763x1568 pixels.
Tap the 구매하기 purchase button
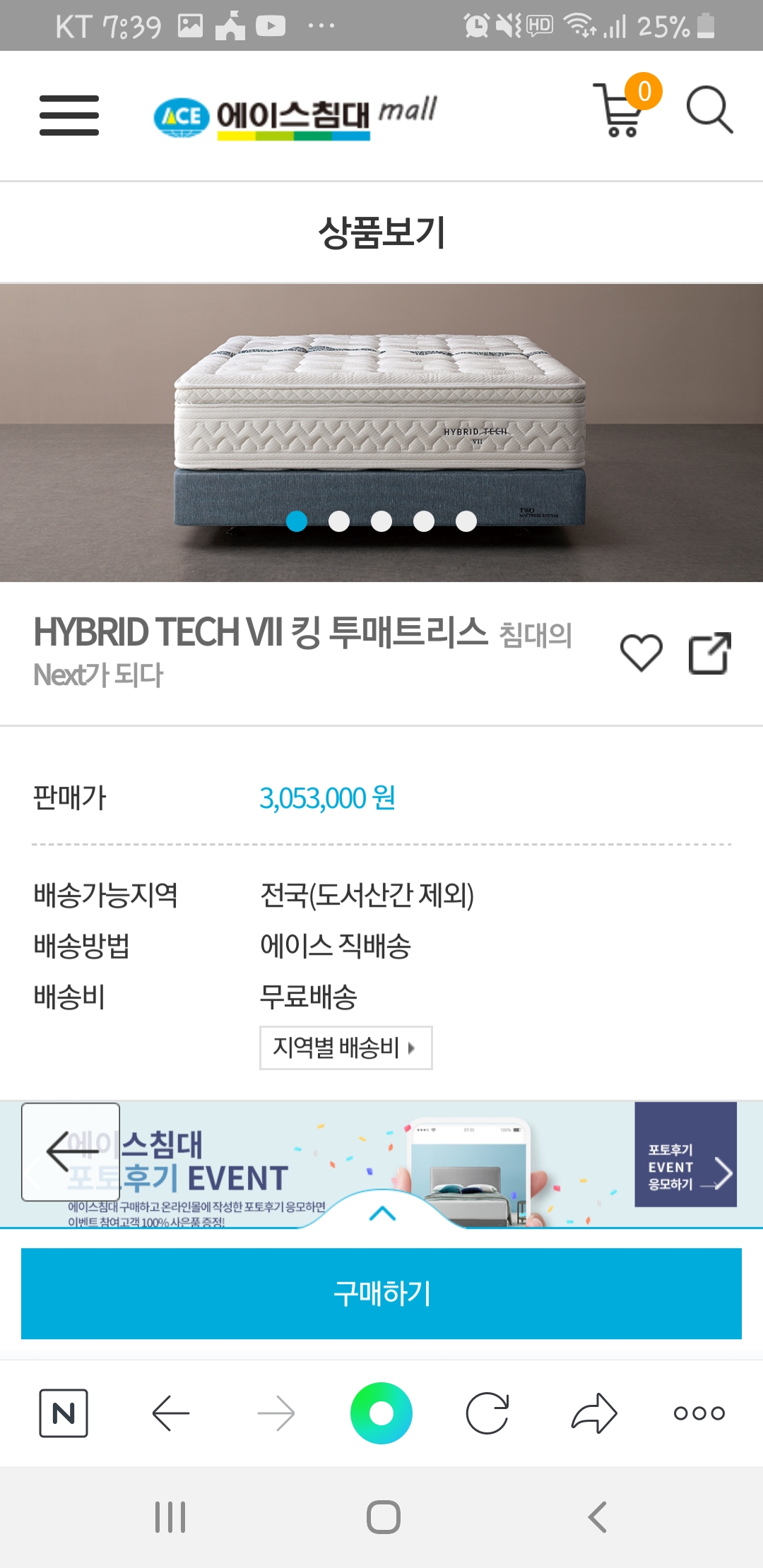click(x=381, y=1293)
